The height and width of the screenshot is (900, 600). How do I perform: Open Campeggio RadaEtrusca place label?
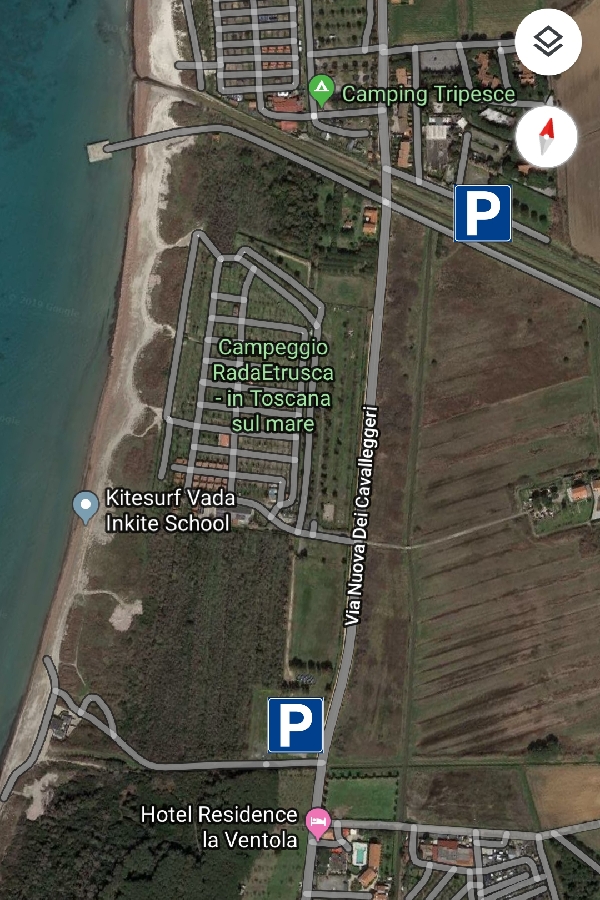click(x=273, y=385)
